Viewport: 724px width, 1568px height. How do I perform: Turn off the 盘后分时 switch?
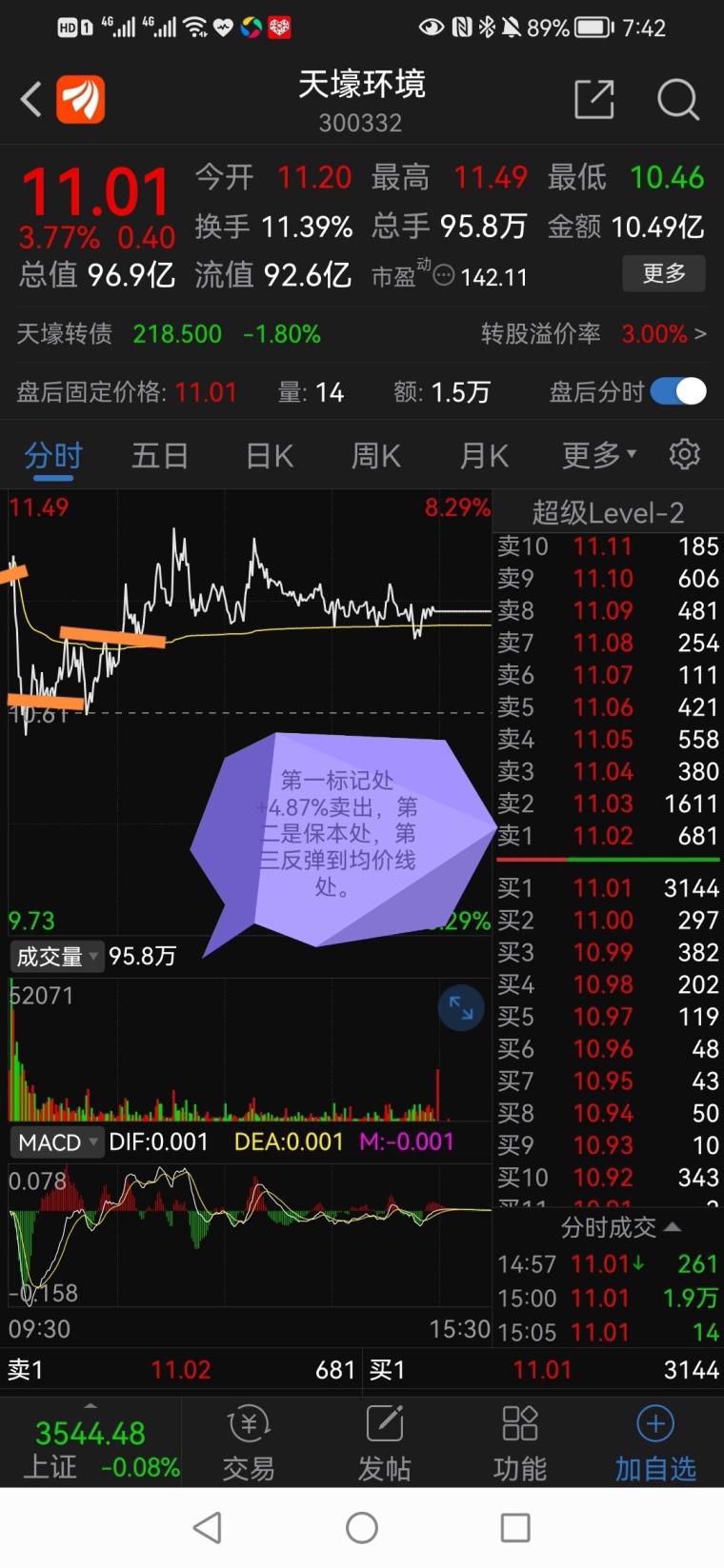[x=678, y=391]
